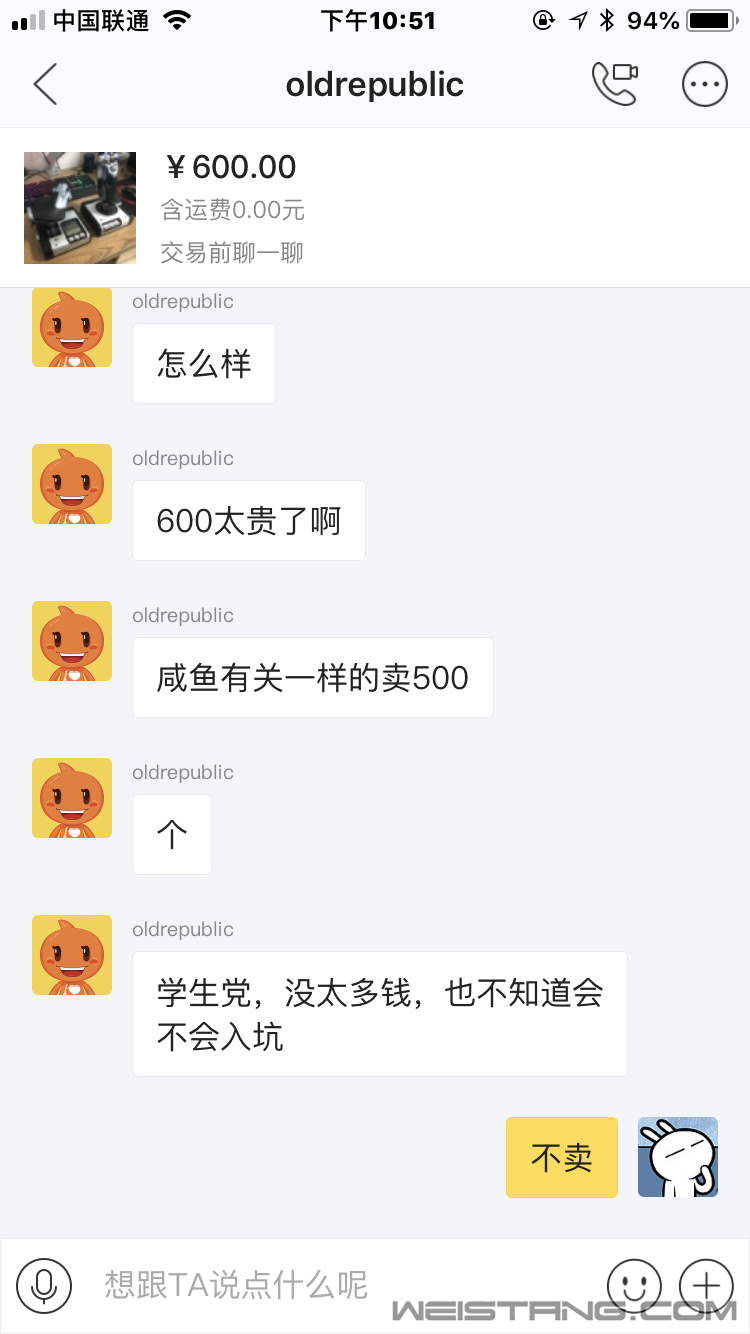Screen dimensions: 750x1334
Task: Open the three-dot more options menu
Action: (x=704, y=85)
